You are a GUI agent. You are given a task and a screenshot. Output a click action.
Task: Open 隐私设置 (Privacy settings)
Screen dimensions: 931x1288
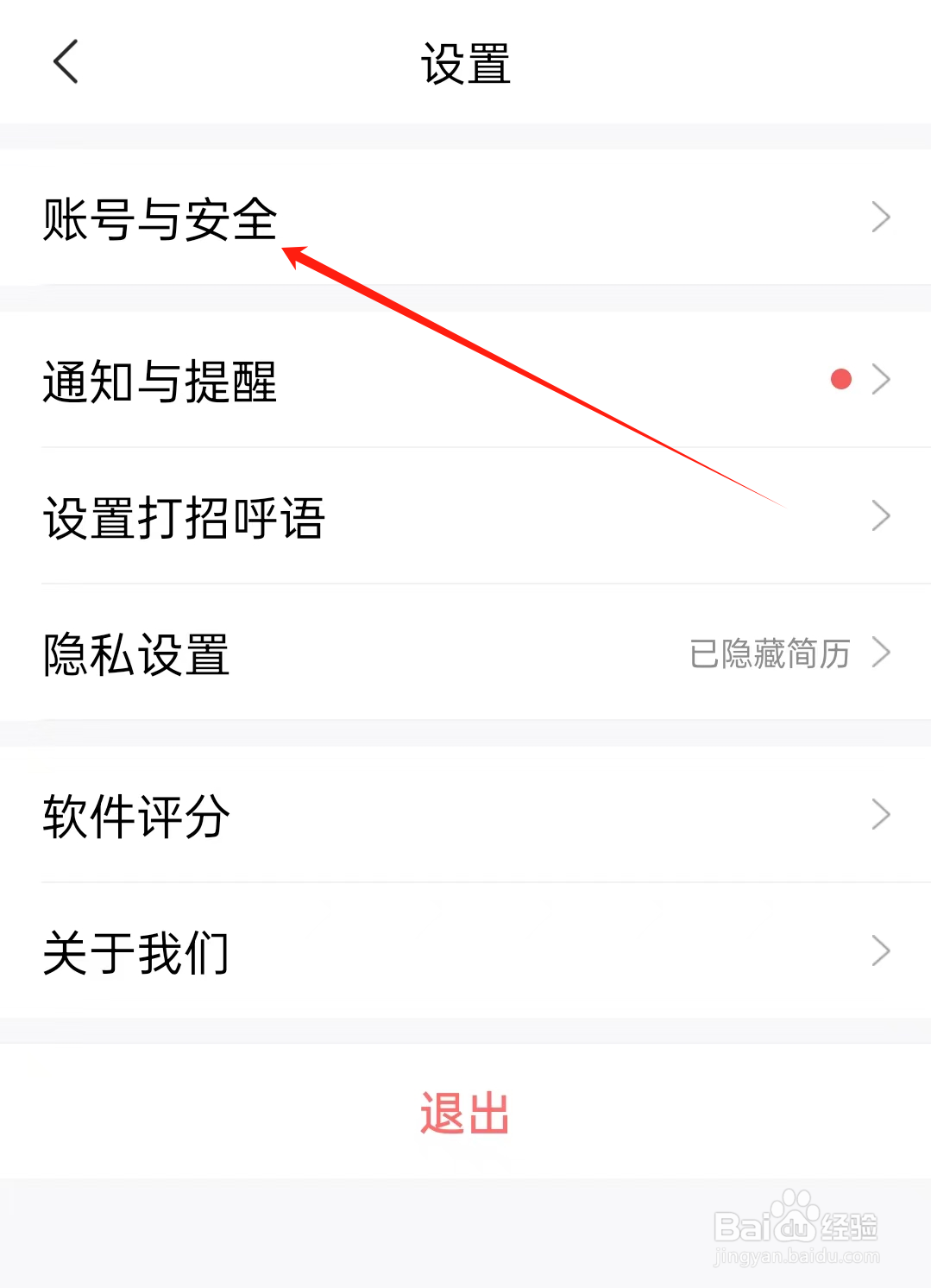click(x=135, y=654)
